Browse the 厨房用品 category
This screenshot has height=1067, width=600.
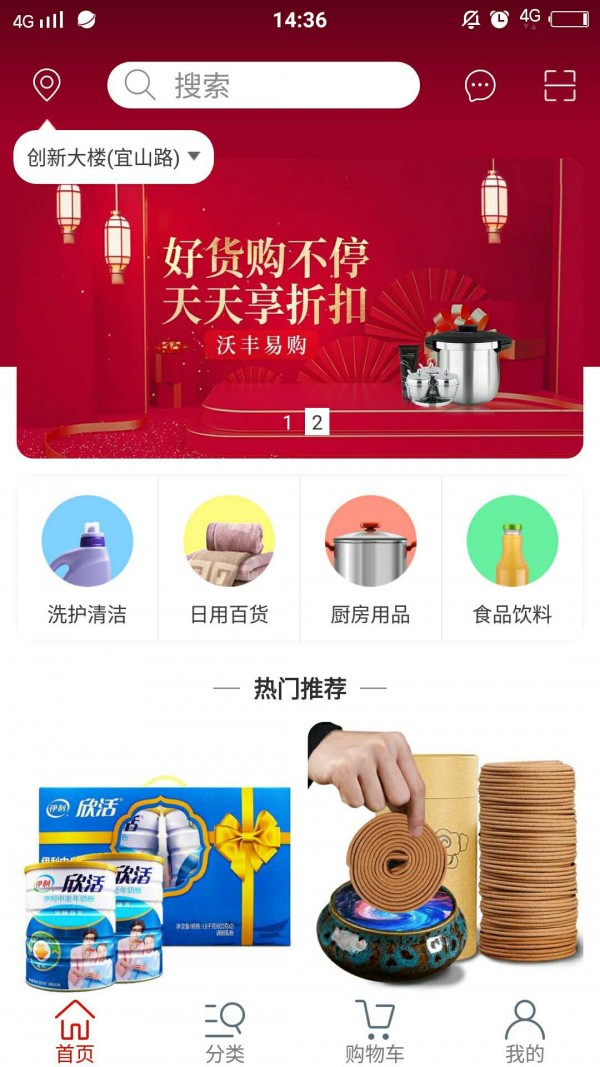coord(370,558)
